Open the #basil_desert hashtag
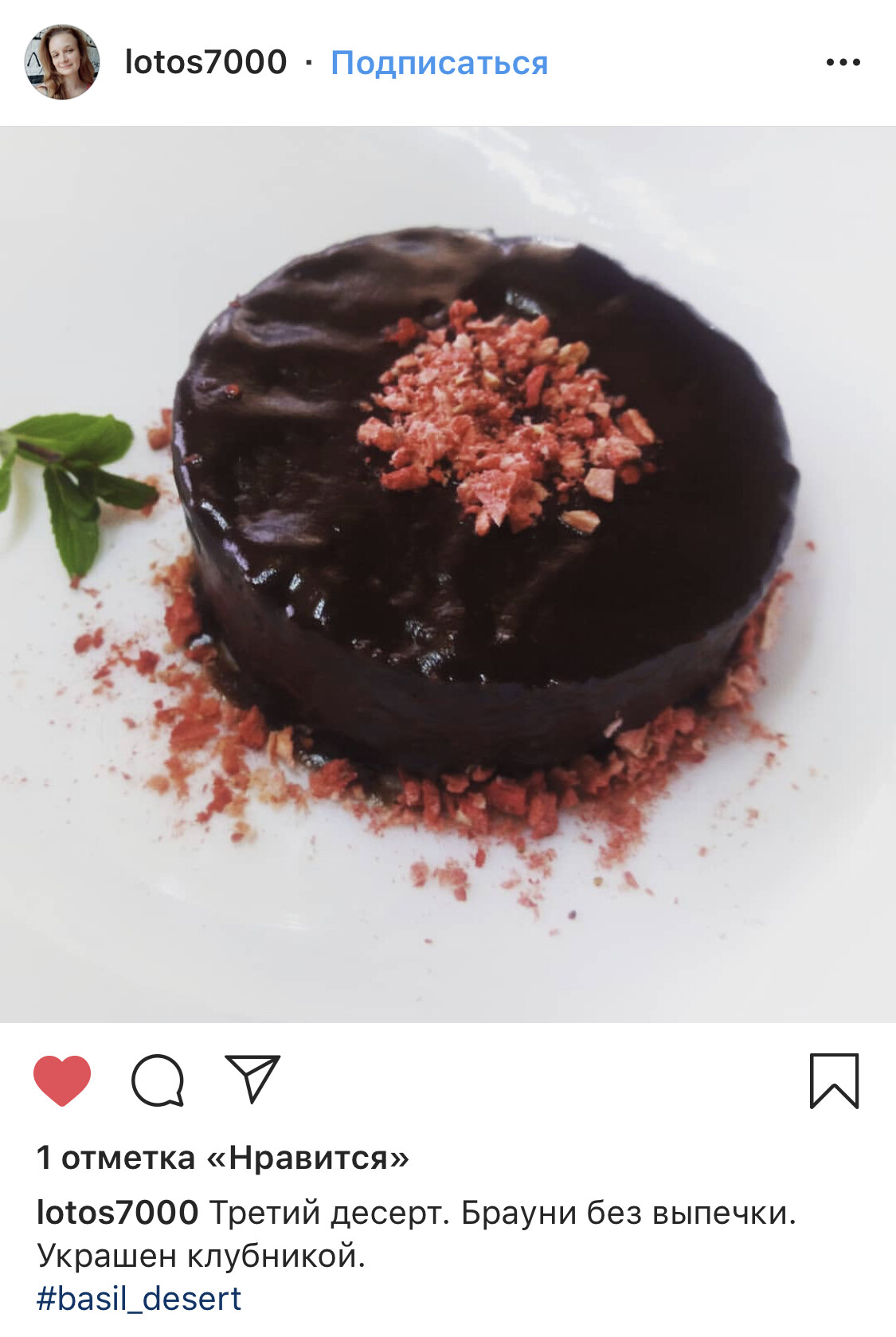Viewport: 896px width, 1337px height. pos(139,1299)
